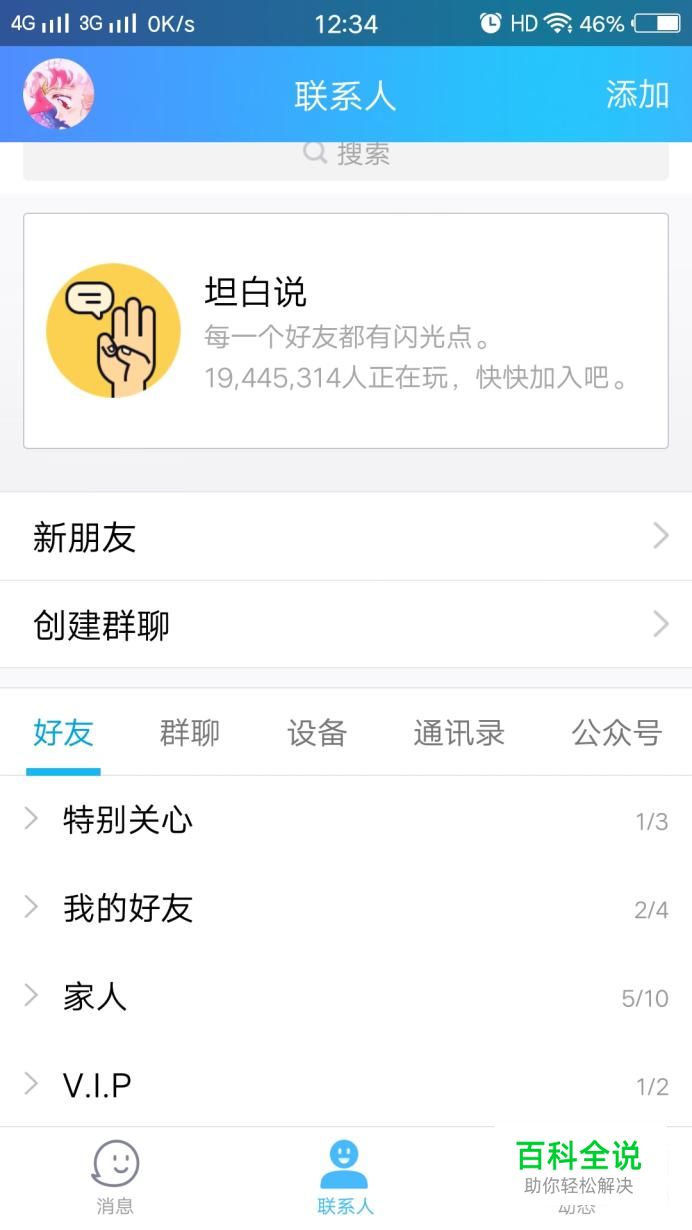Switch to the 群聊 tab

point(189,733)
